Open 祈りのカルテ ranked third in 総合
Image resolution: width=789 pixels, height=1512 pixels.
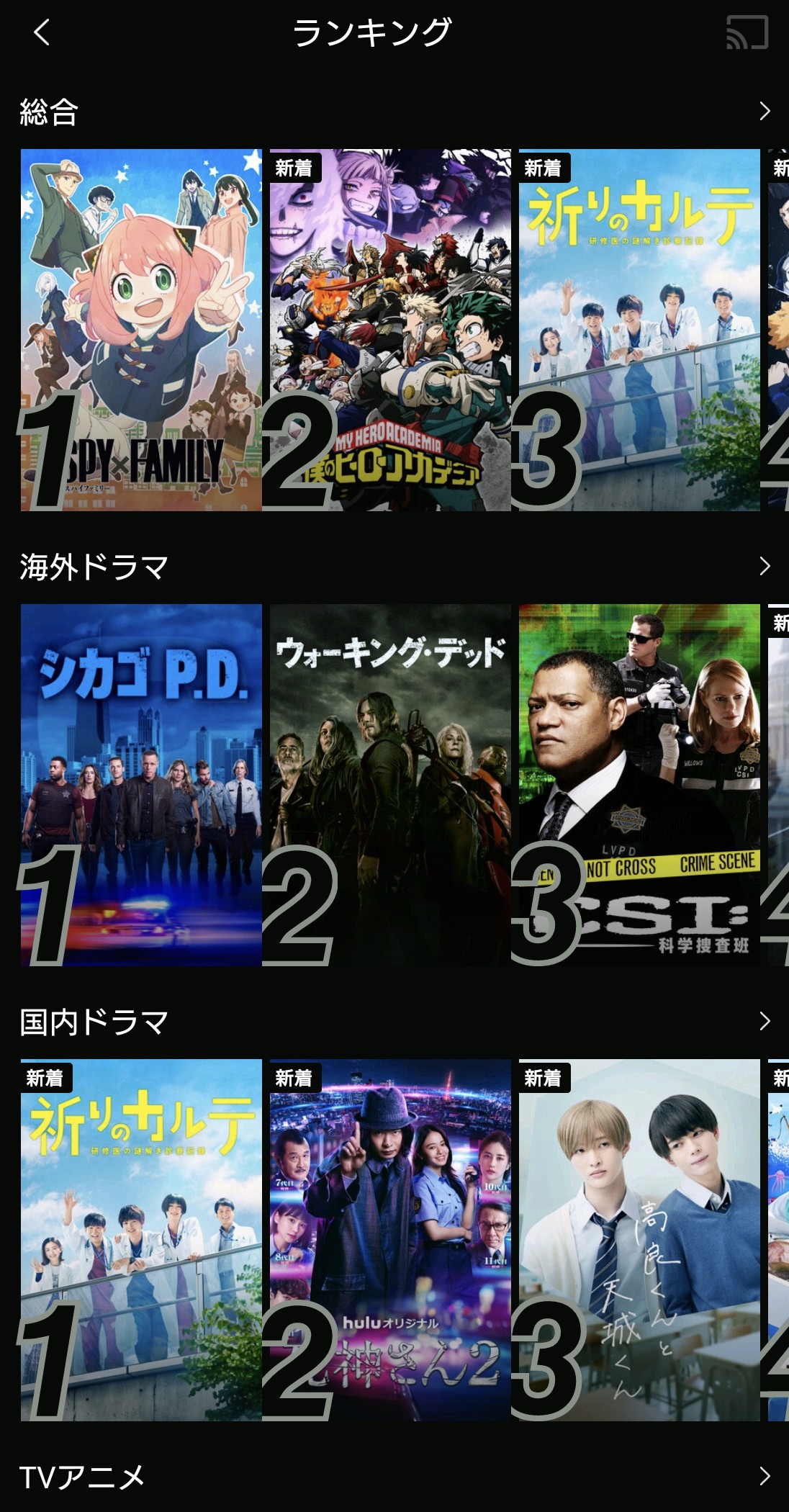coord(639,330)
